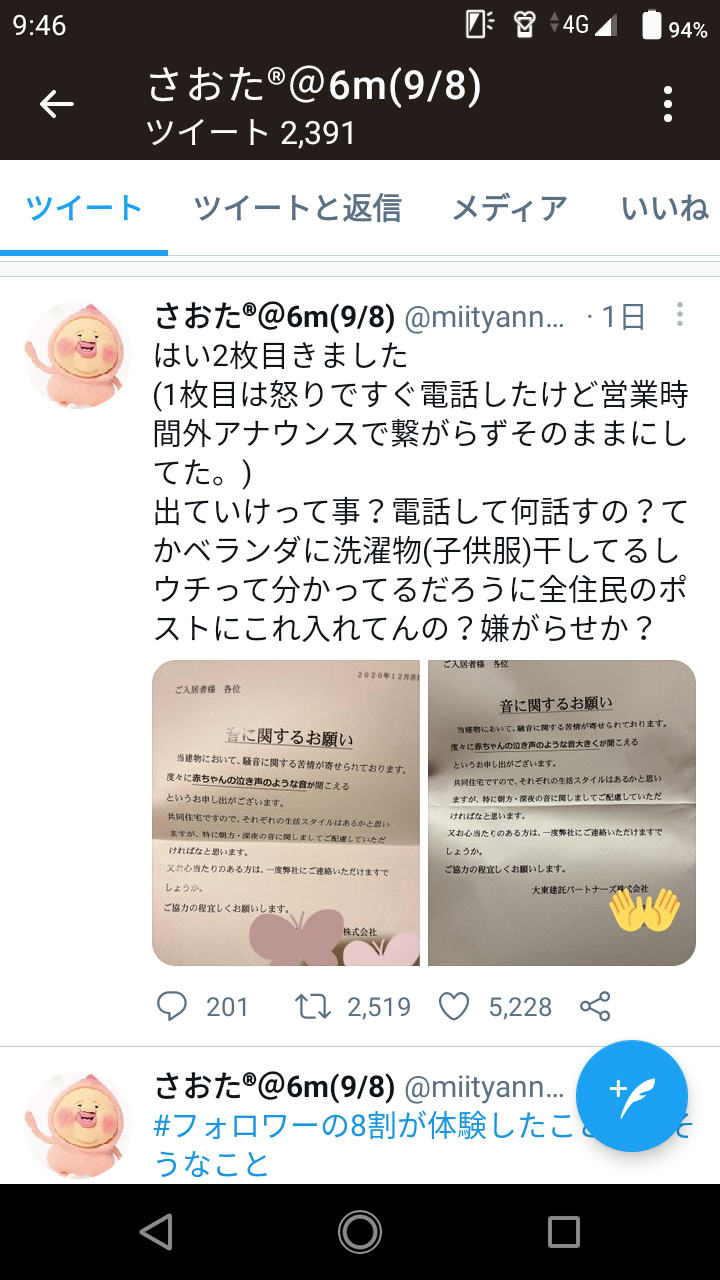Open the right photo of the notice letter

[x=562, y=813]
